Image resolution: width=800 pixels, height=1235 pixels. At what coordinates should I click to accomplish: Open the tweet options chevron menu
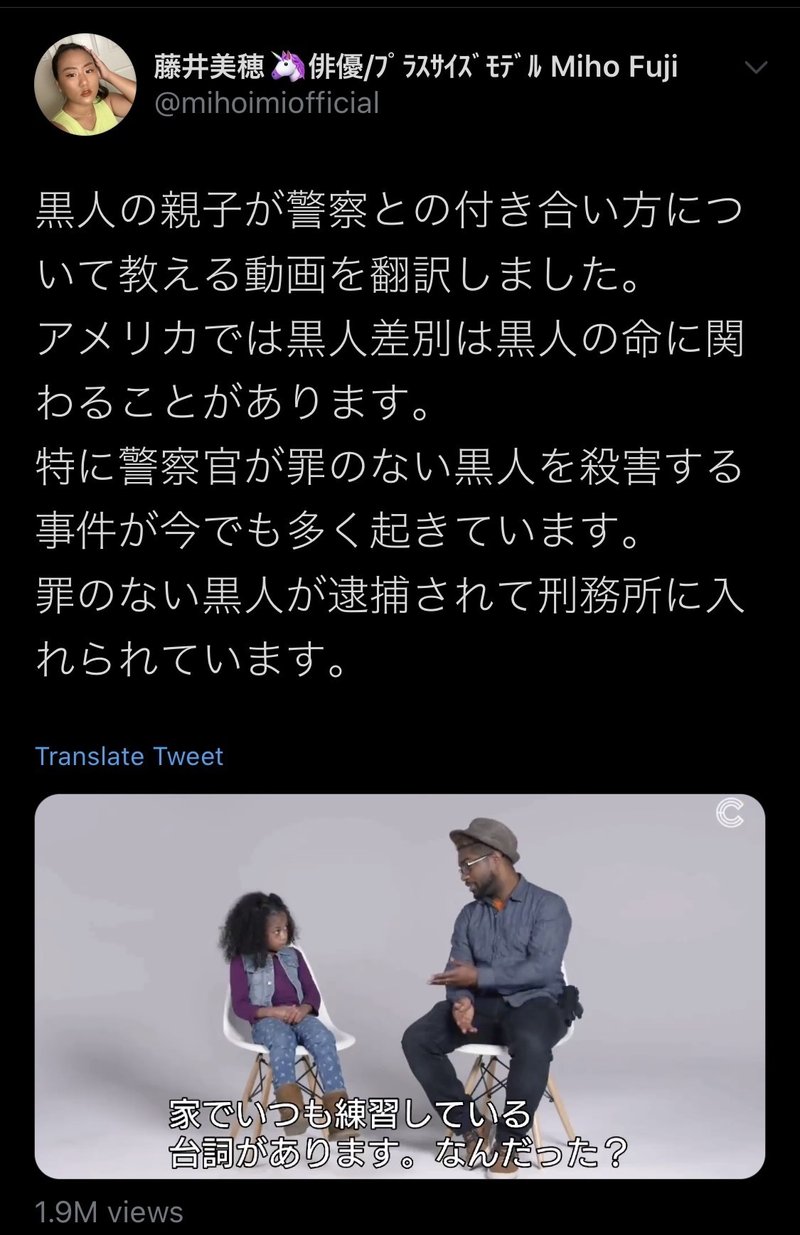click(x=756, y=69)
